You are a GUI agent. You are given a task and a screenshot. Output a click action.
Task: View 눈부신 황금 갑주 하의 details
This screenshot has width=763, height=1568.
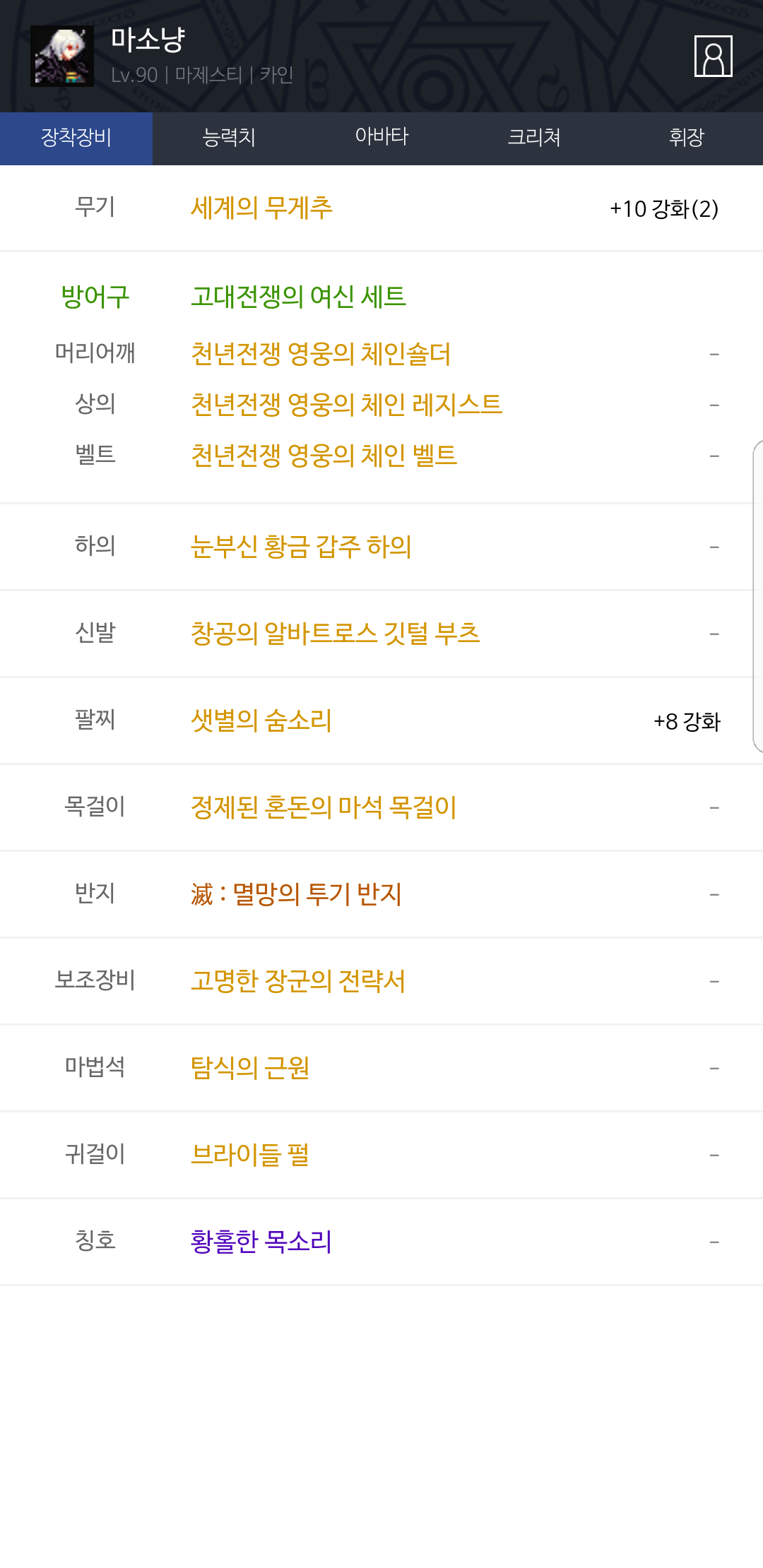[301, 547]
